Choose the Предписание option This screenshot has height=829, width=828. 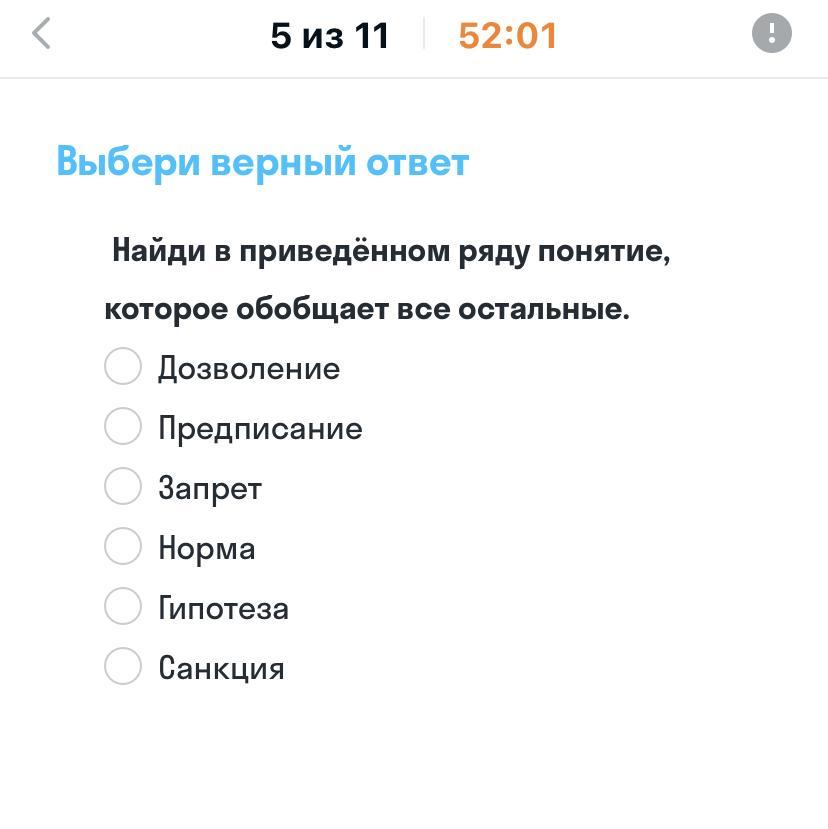pos(123,426)
